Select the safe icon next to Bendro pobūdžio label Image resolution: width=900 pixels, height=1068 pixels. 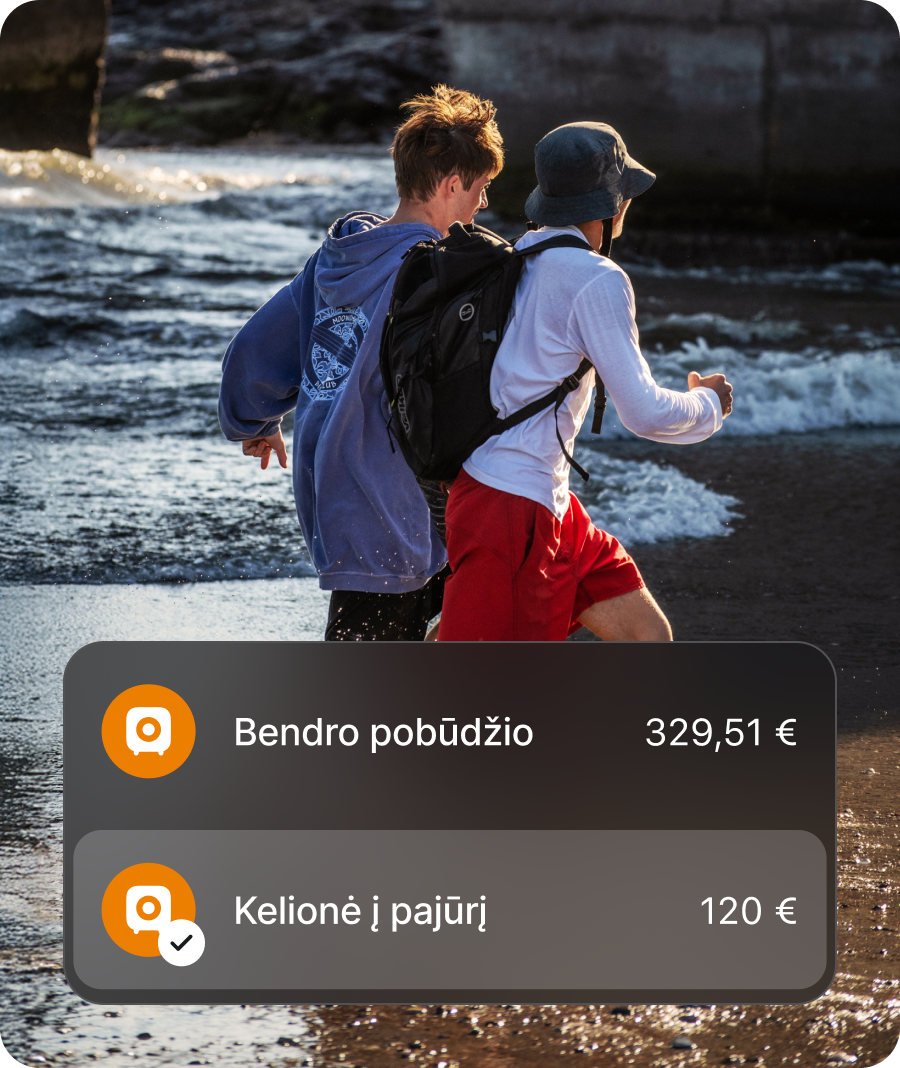click(x=148, y=732)
